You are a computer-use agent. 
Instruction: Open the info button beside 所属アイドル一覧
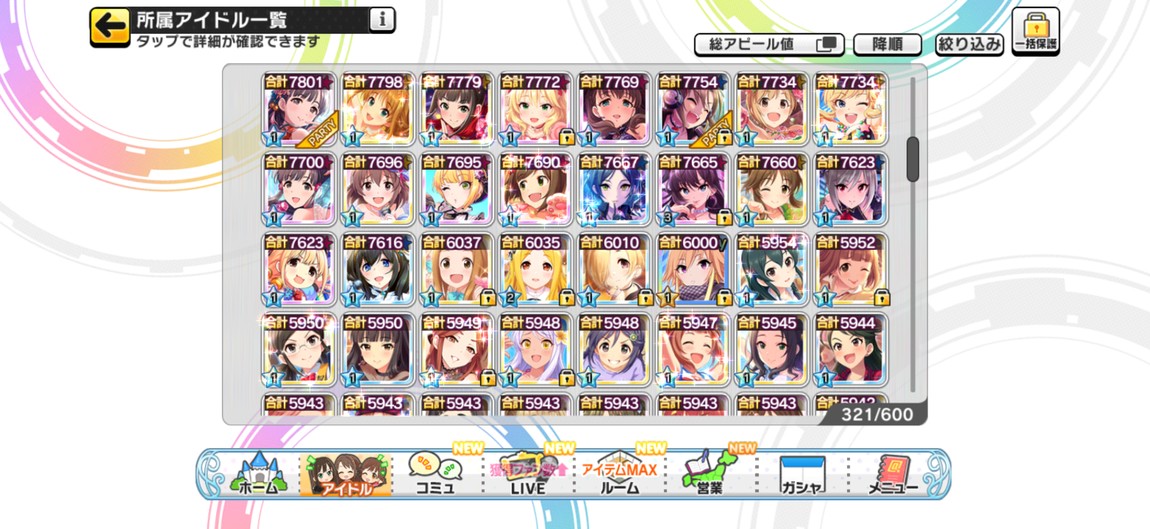coord(382,19)
